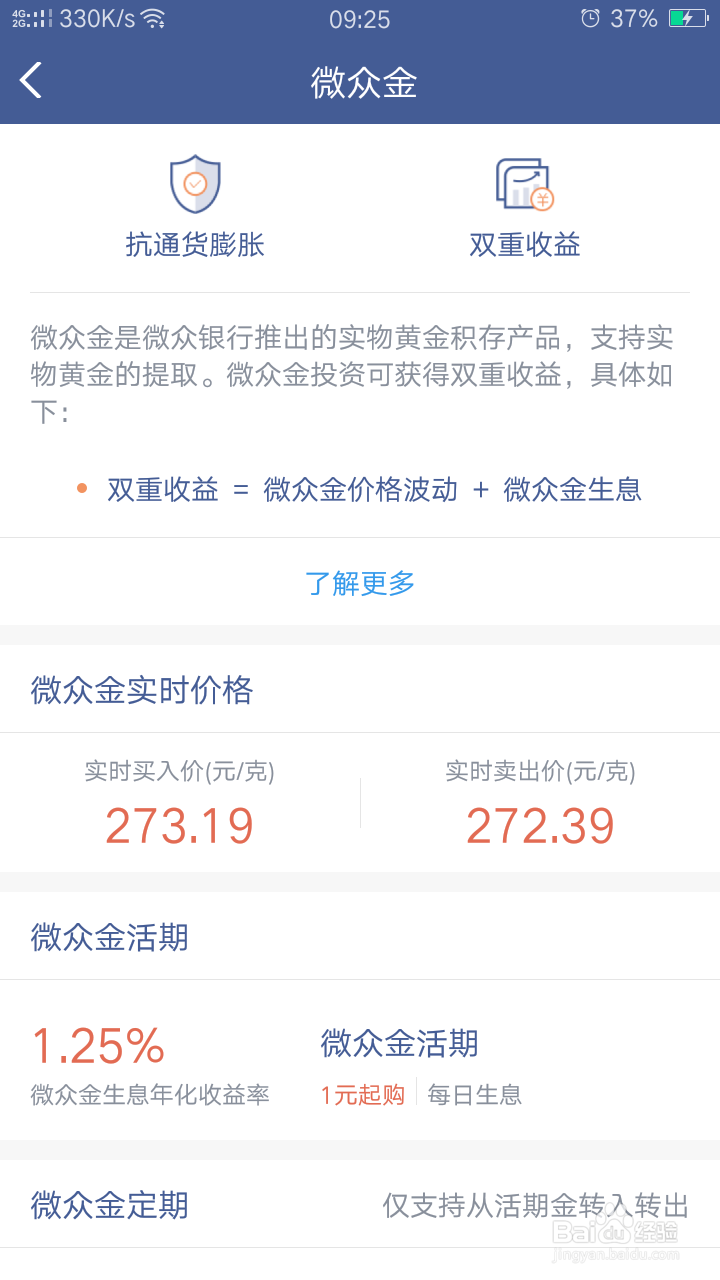The height and width of the screenshot is (1280, 720).
Task: Select the 双重收益 feature
Action: click(524, 245)
